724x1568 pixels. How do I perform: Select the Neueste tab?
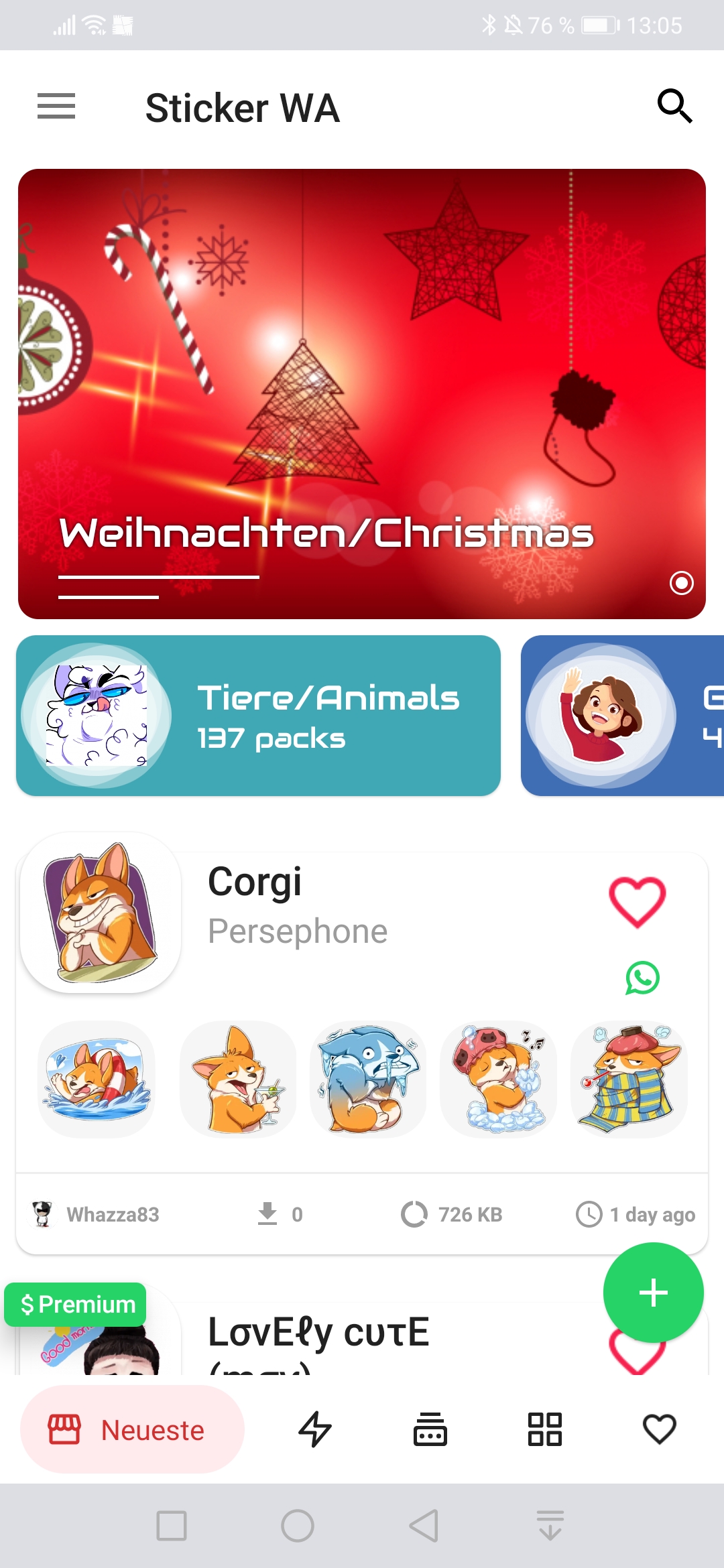click(132, 1430)
